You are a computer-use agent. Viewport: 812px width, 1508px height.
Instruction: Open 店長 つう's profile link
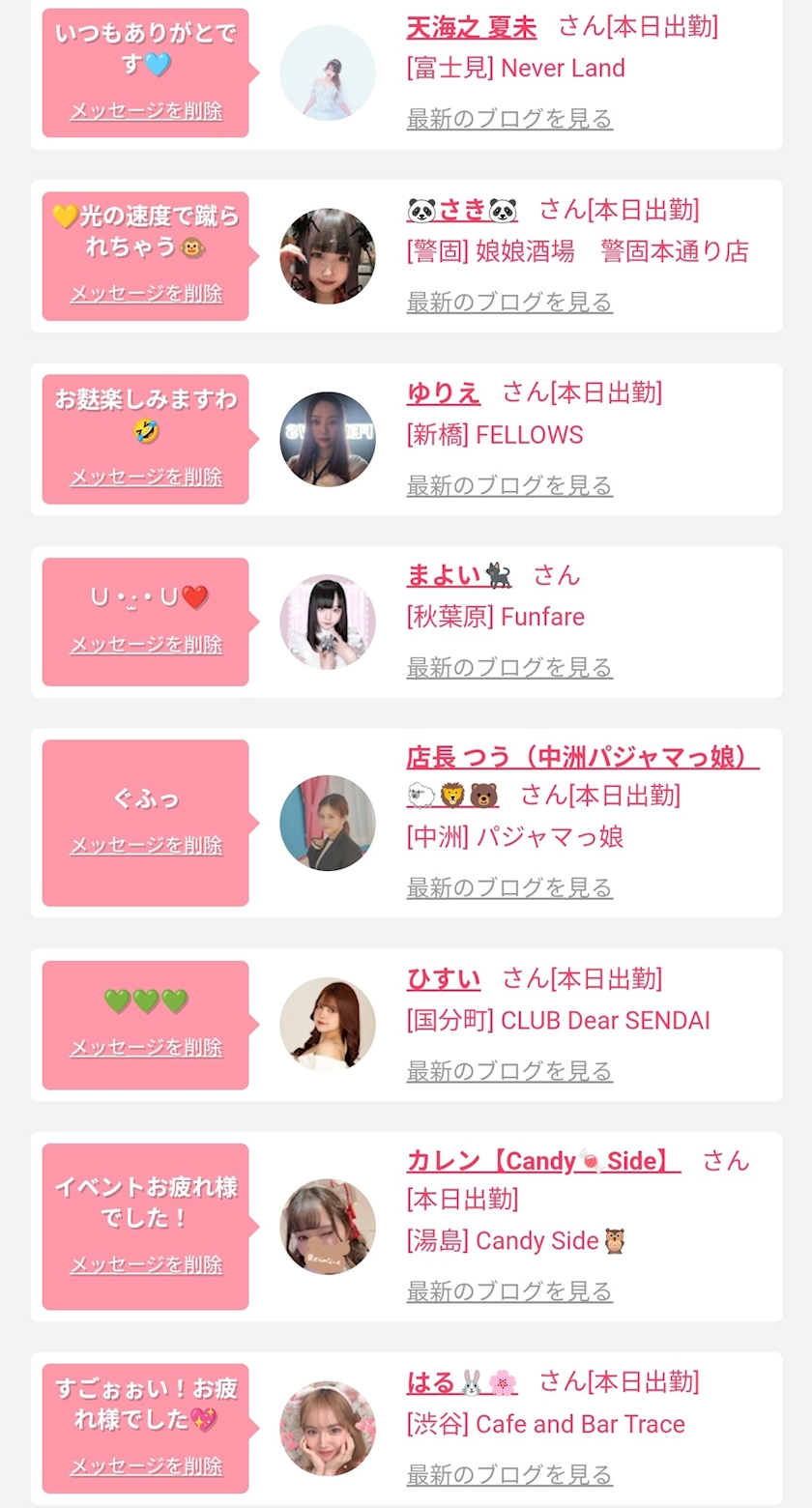pyautogui.click(x=583, y=756)
